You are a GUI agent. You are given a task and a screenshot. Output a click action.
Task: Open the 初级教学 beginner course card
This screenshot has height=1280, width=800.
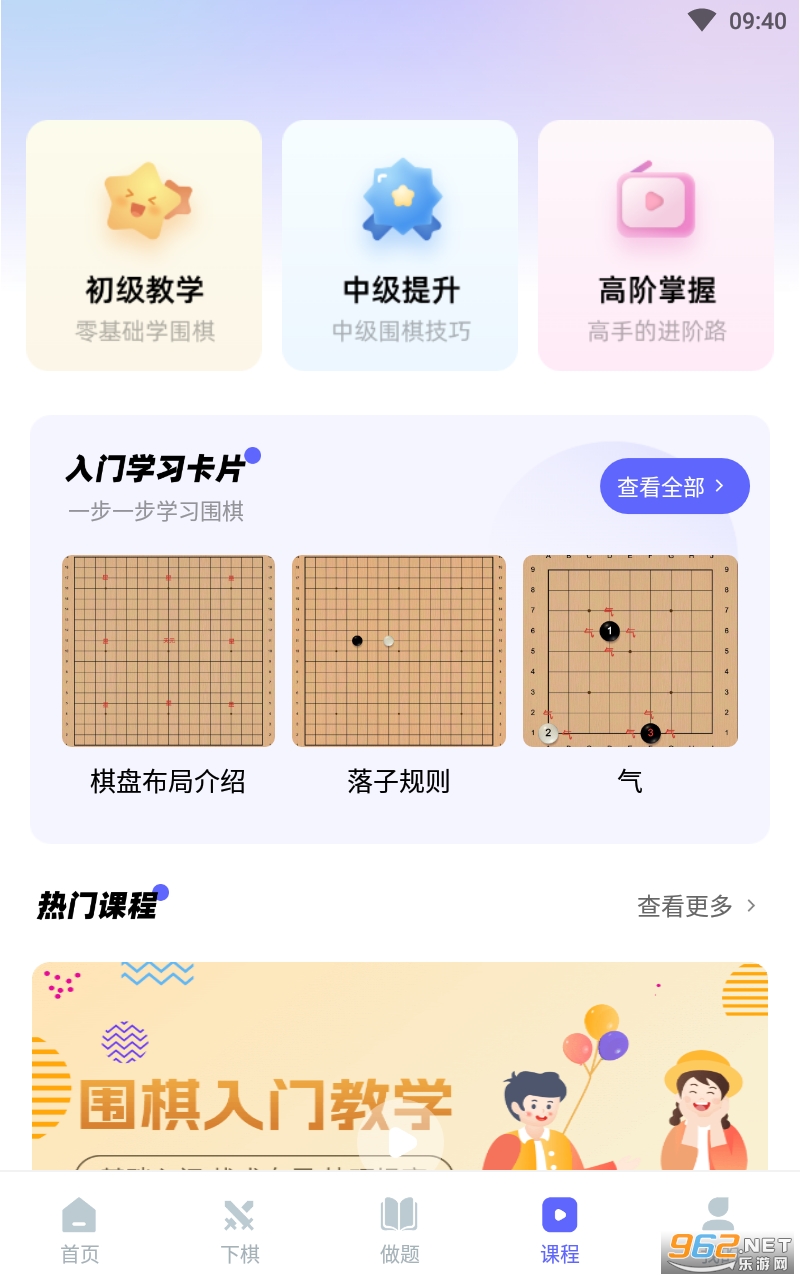click(144, 246)
